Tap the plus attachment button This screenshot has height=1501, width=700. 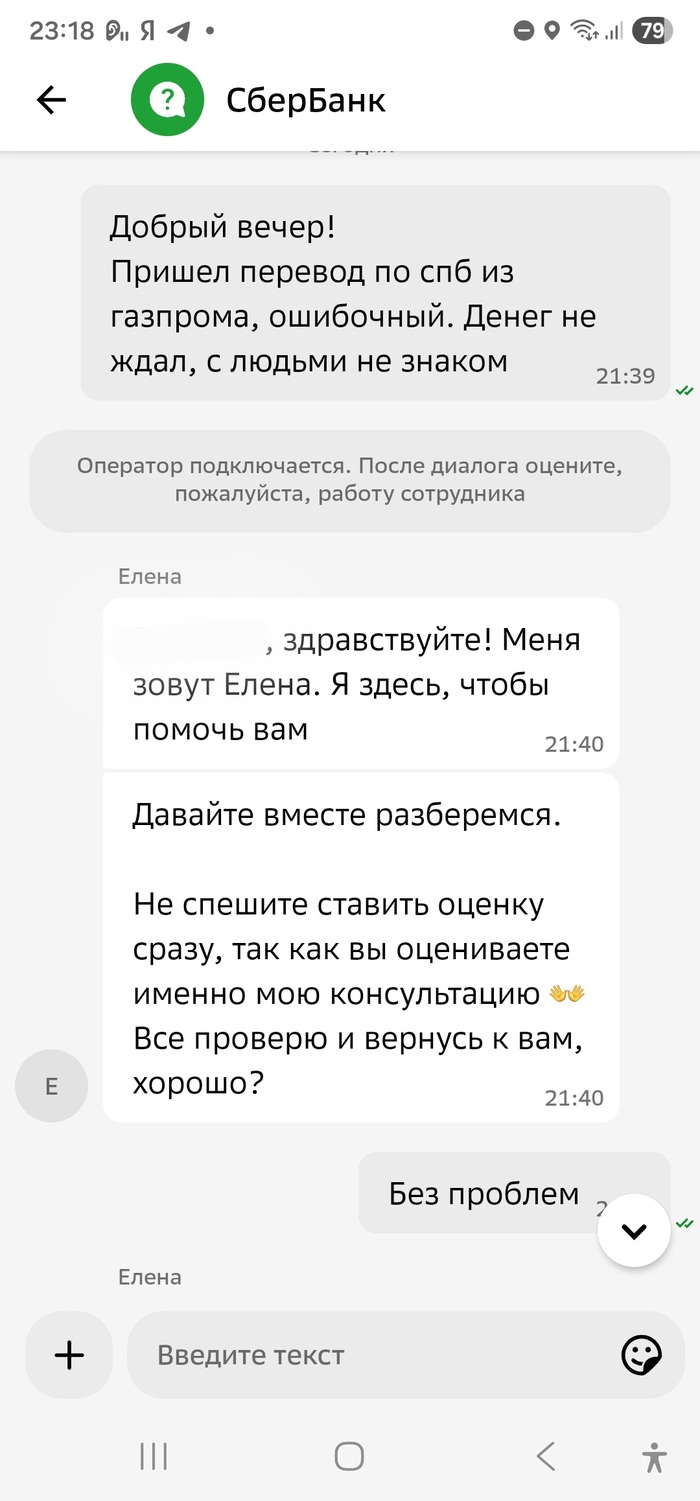coord(69,1355)
